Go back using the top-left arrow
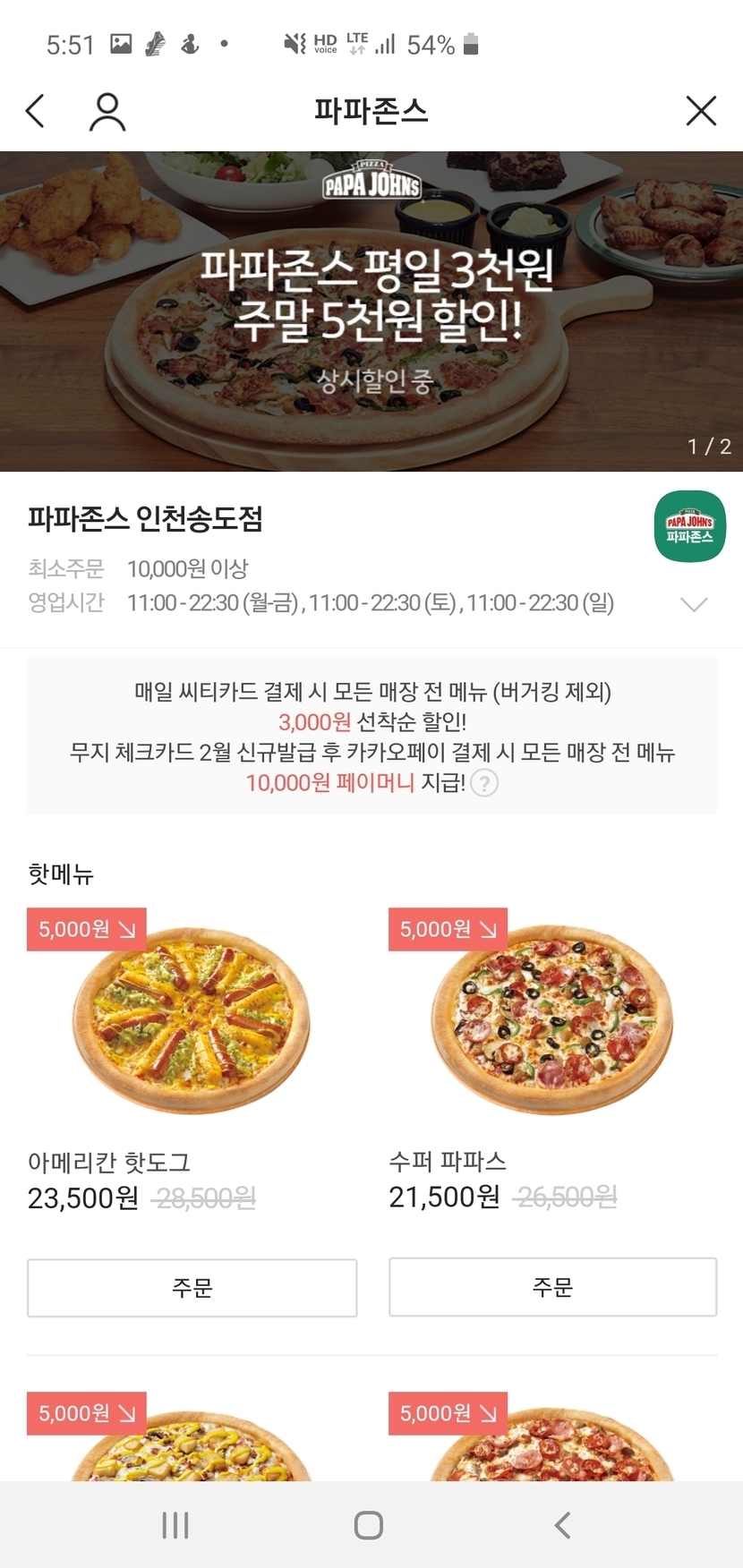Viewport: 743px width, 1568px height. point(36,111)
